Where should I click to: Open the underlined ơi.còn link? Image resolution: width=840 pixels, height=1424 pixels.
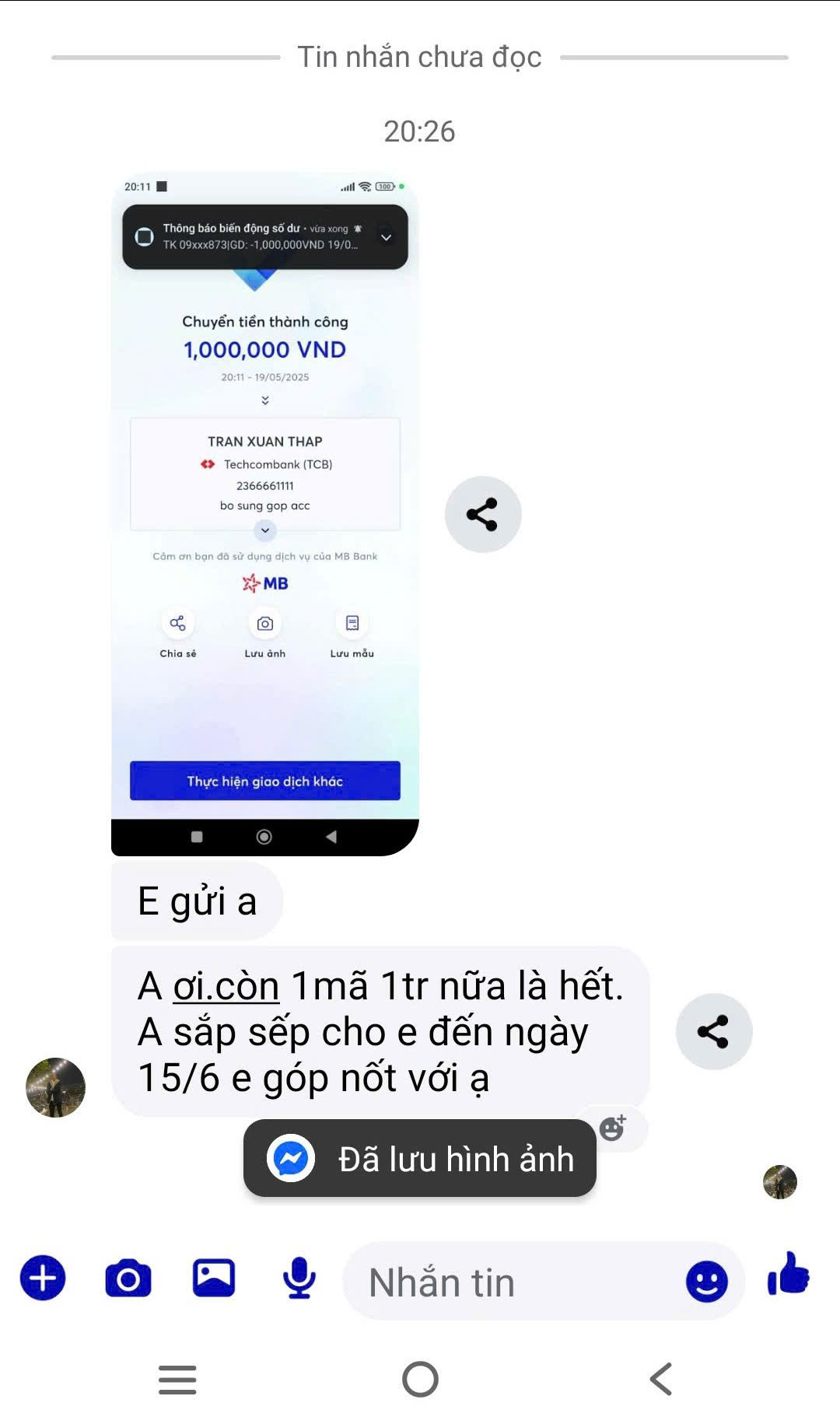(x=226, y=986)
